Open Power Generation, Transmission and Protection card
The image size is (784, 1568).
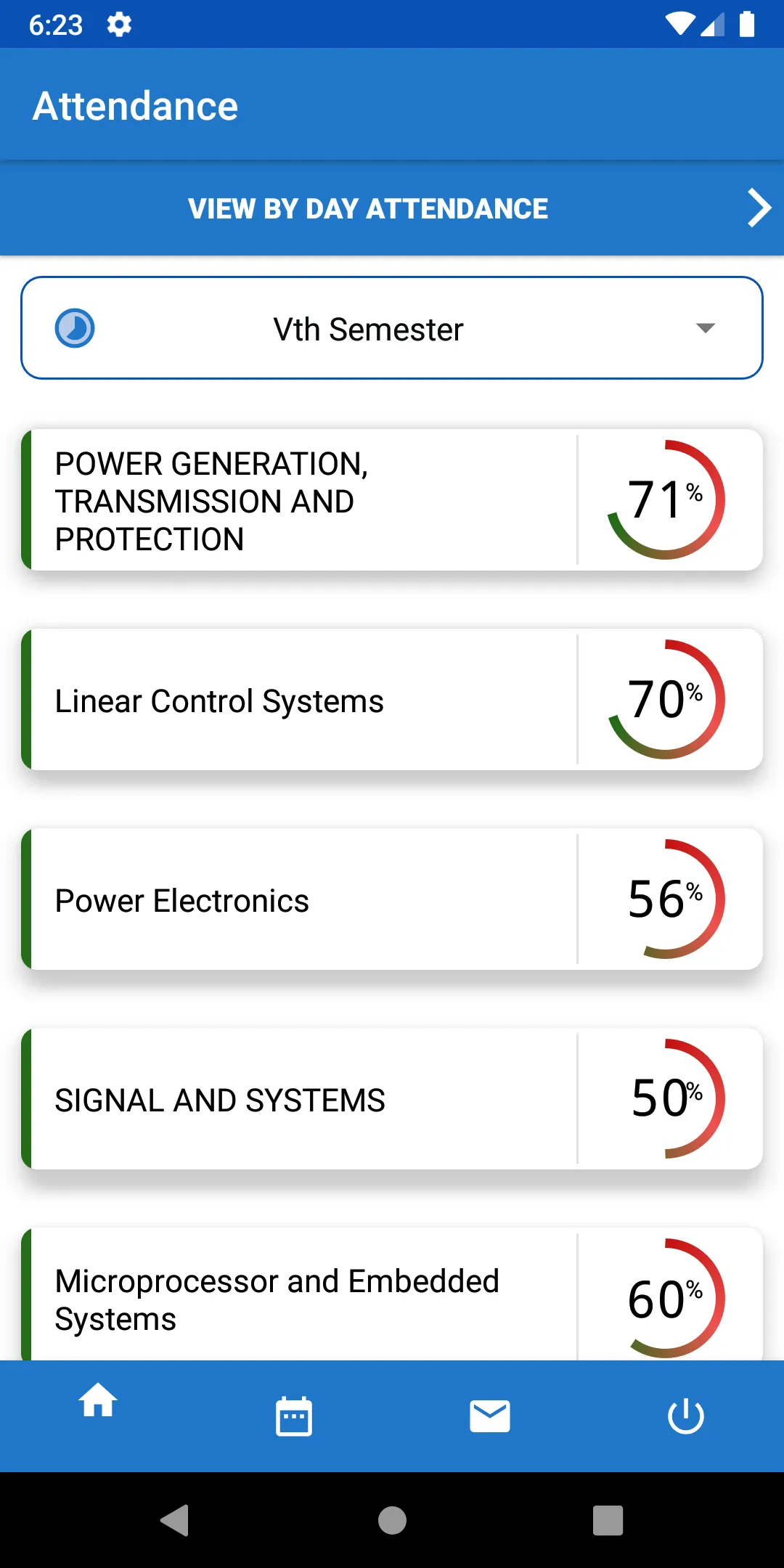pyautogui.click(x=392, y=500)
